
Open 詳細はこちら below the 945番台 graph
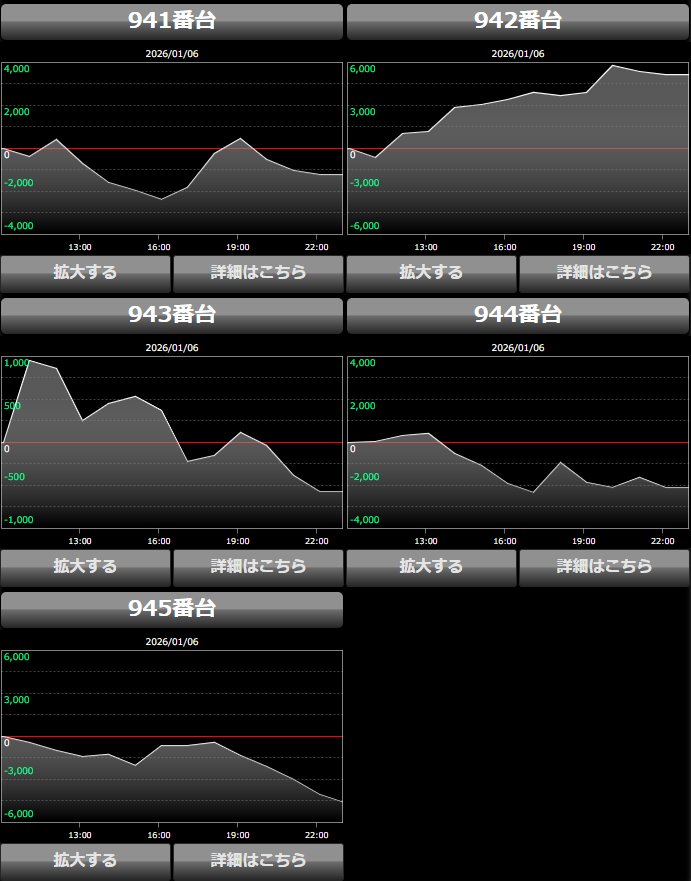point(258,860)
